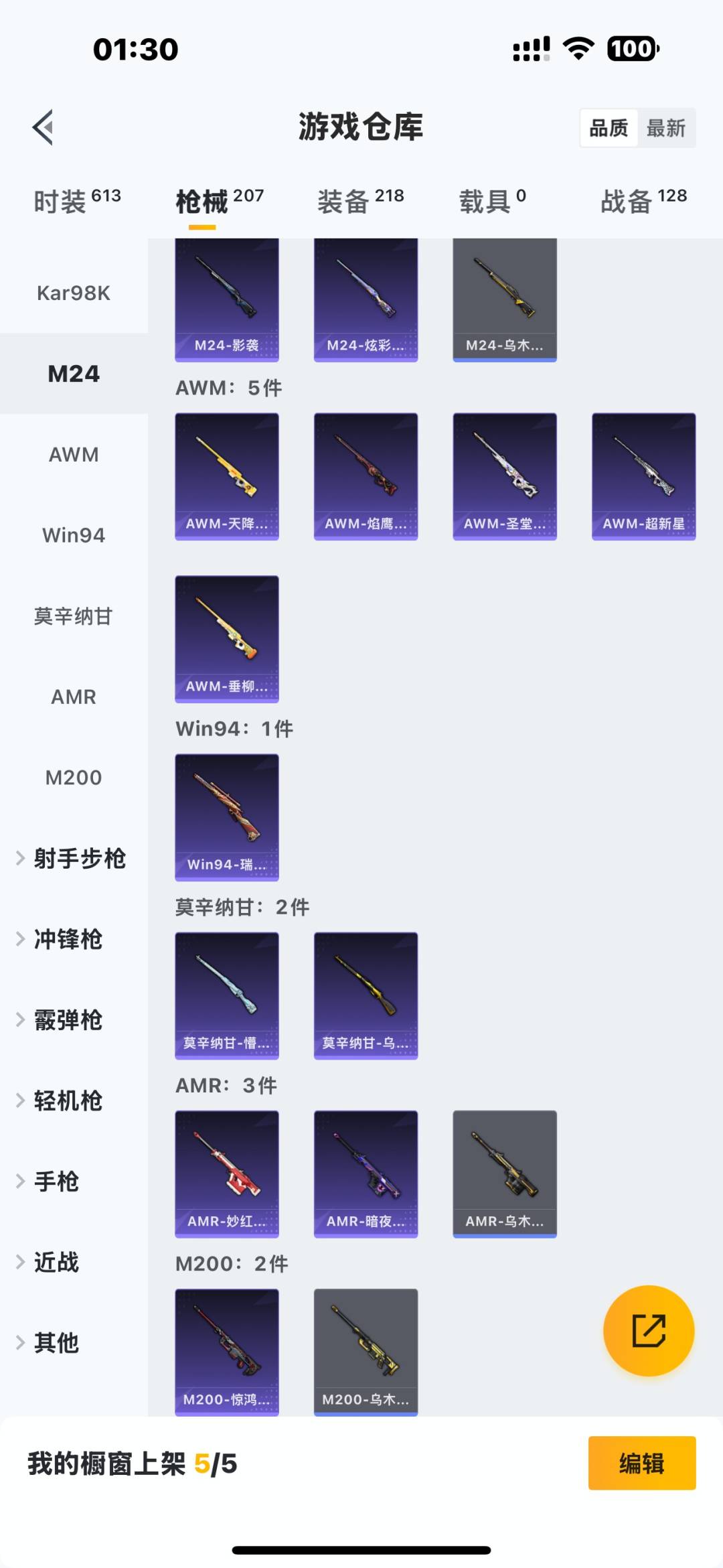Tap the orange floating share button
Image resolution: width=723 pixels, height=1568 pixels.
[x=648, y=1330]
